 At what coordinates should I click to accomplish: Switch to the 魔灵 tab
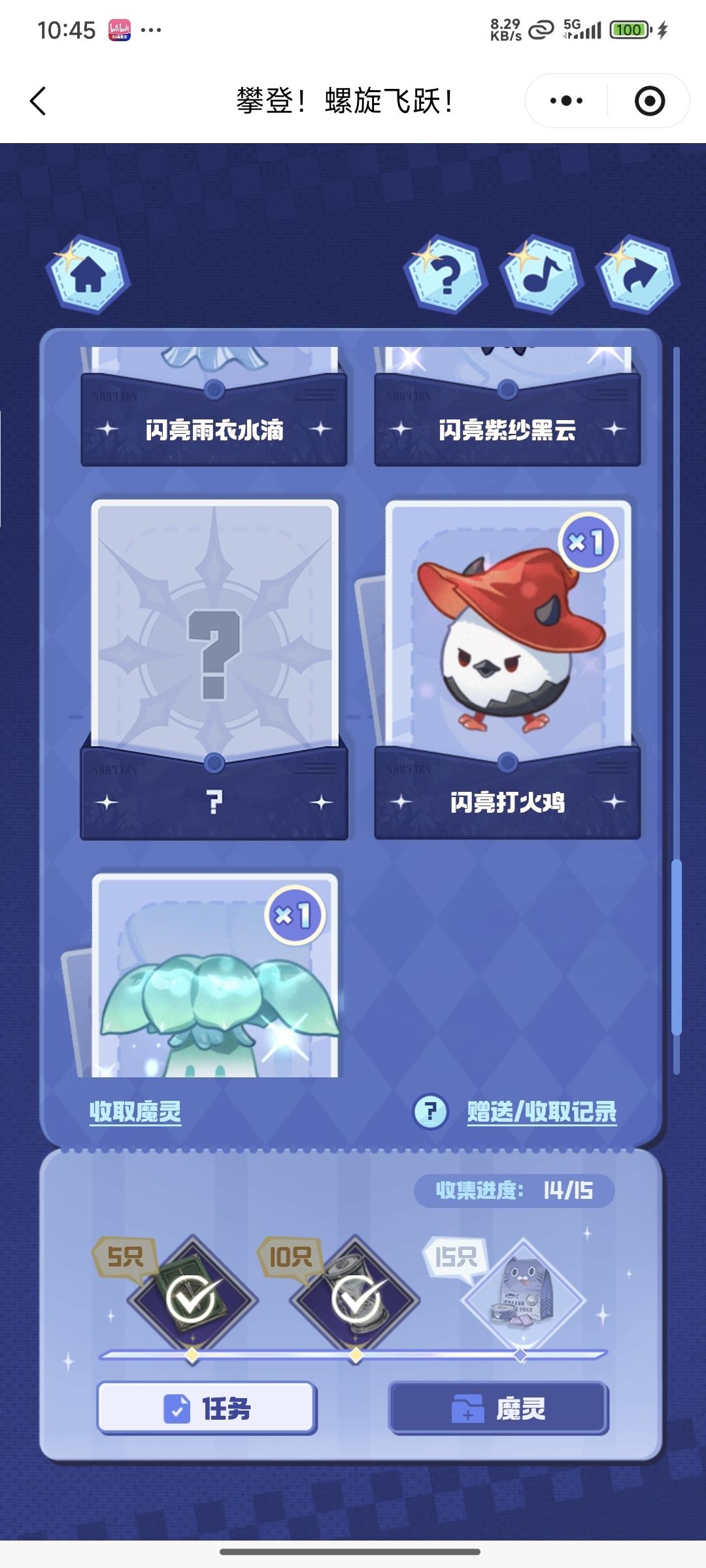(499, 1408)
